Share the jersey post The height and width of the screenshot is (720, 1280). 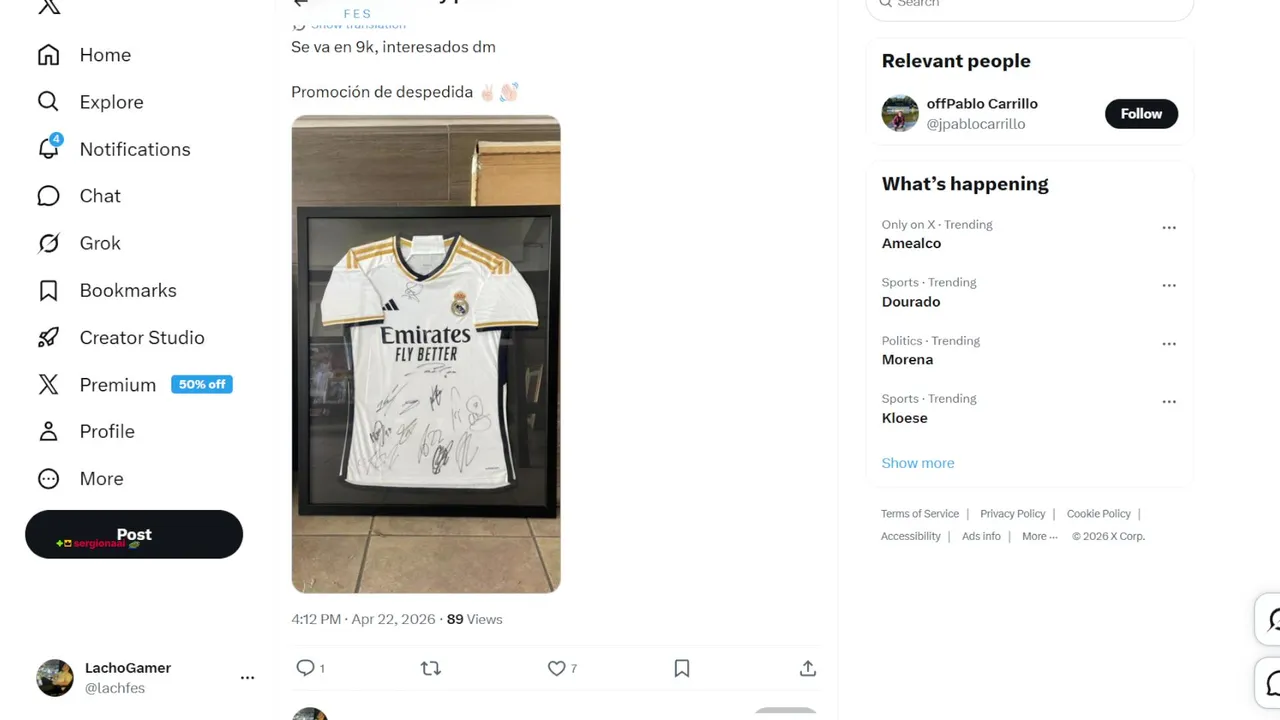(808, 668)
